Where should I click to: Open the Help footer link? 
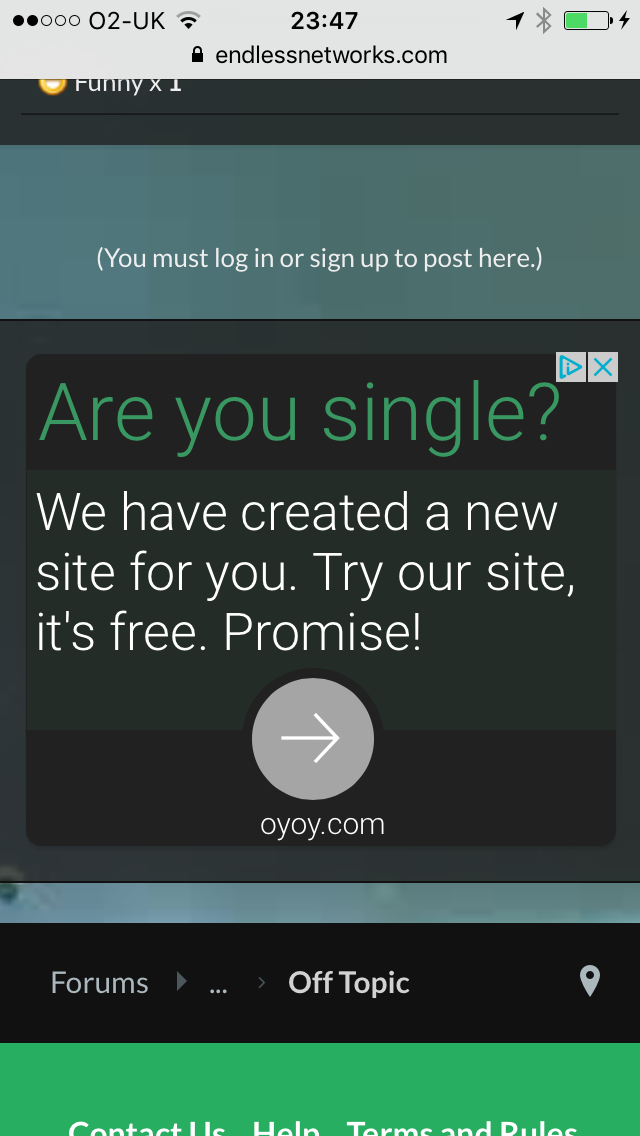coord(286,1128)
